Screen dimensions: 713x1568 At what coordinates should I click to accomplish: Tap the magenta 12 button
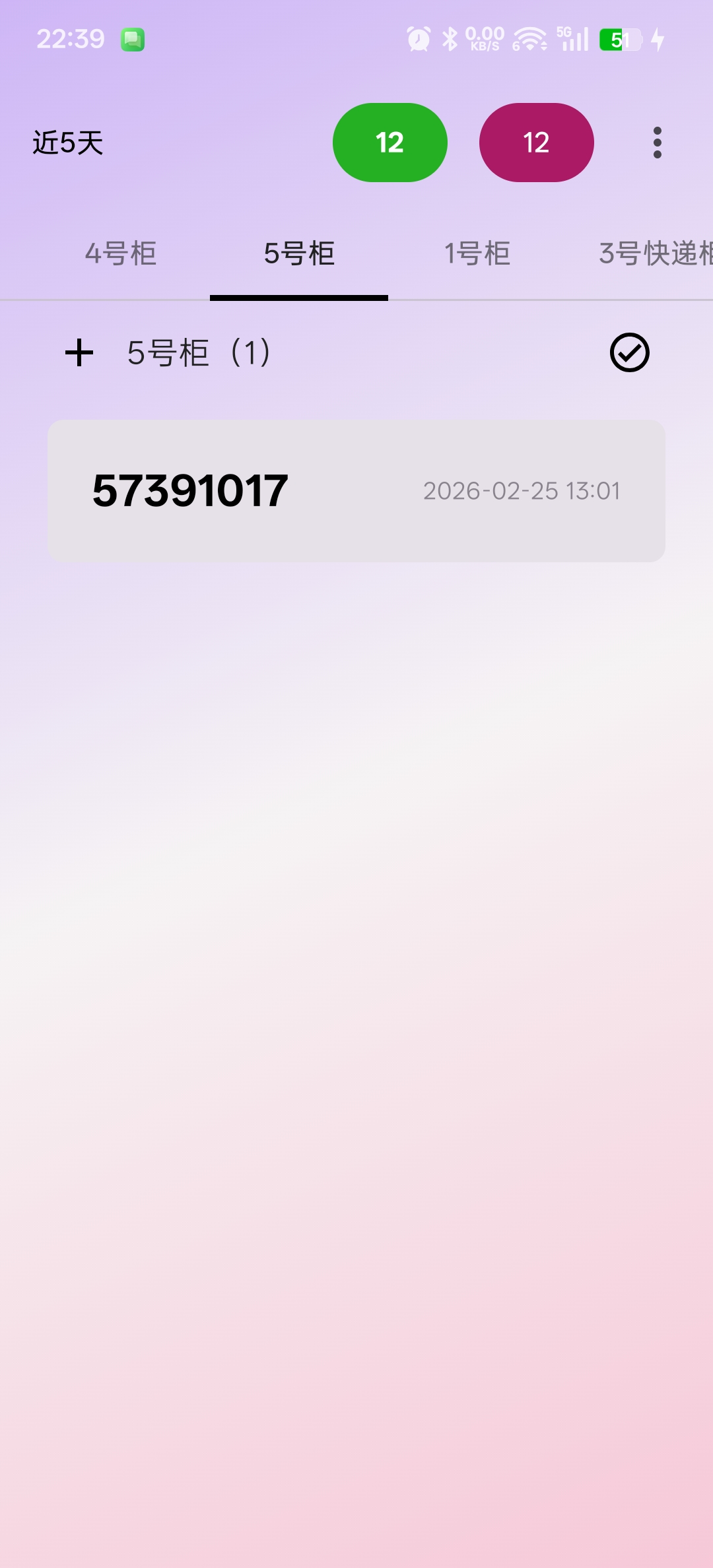click(536, 143)
